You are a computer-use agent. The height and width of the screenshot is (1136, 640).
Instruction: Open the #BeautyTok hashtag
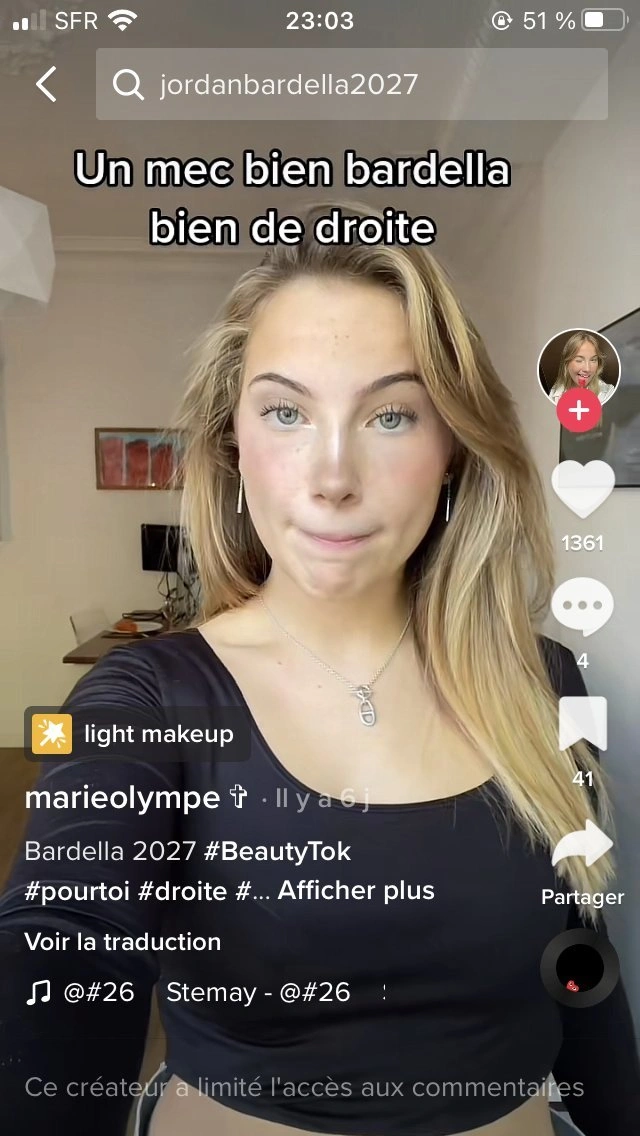click(278, 851)
